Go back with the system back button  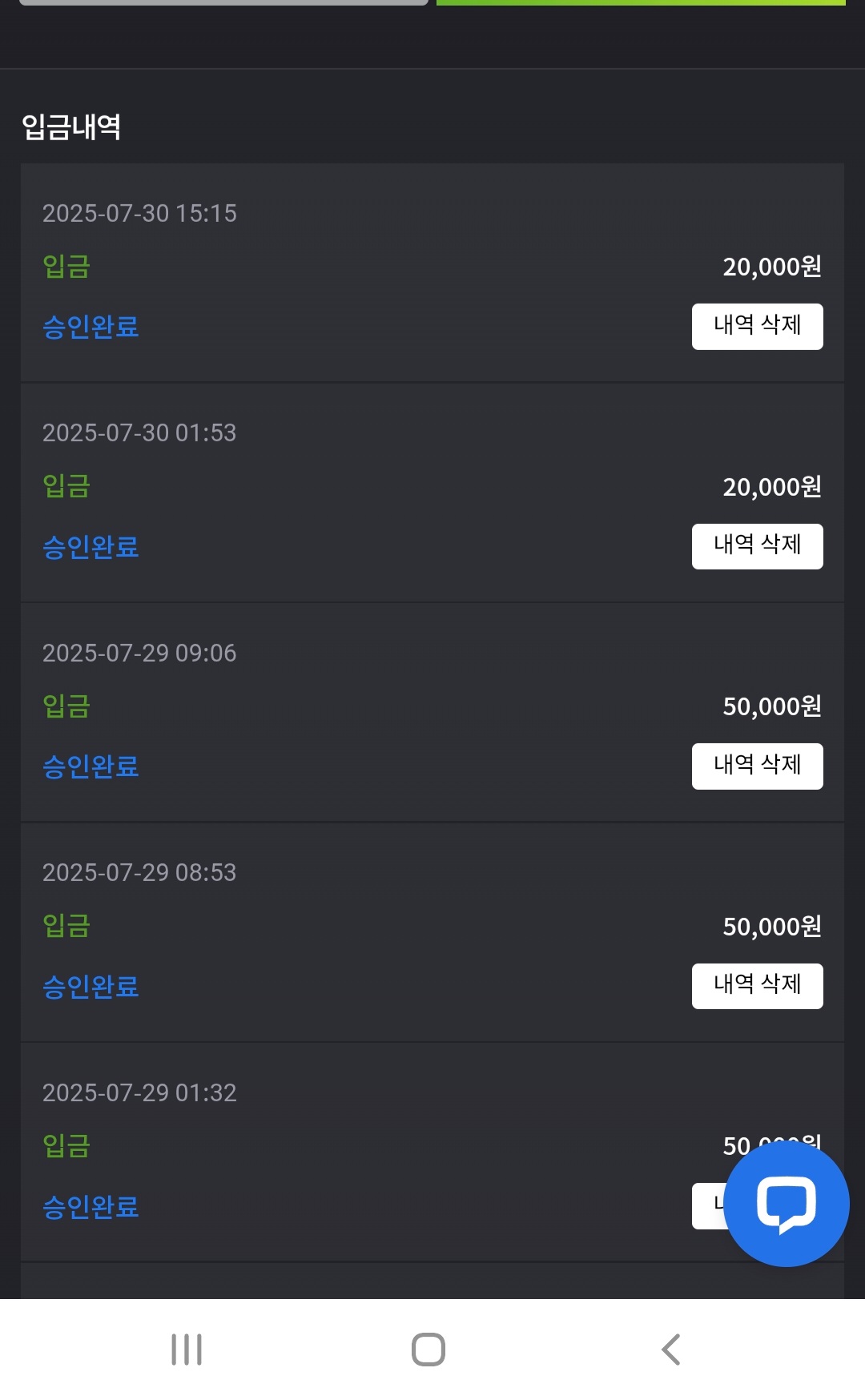[671, 1350]
